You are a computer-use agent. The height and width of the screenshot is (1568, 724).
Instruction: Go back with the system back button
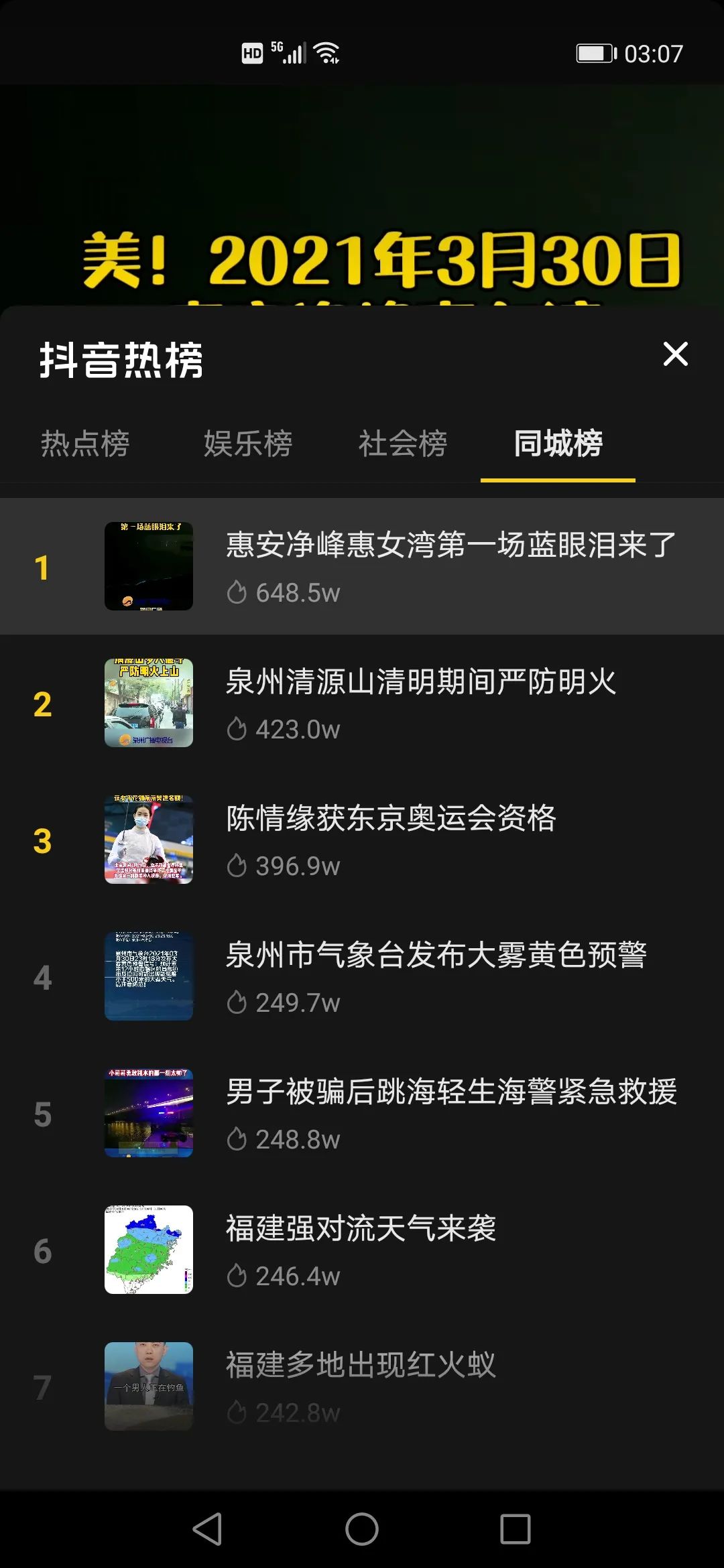click(x=207, y=1529)
